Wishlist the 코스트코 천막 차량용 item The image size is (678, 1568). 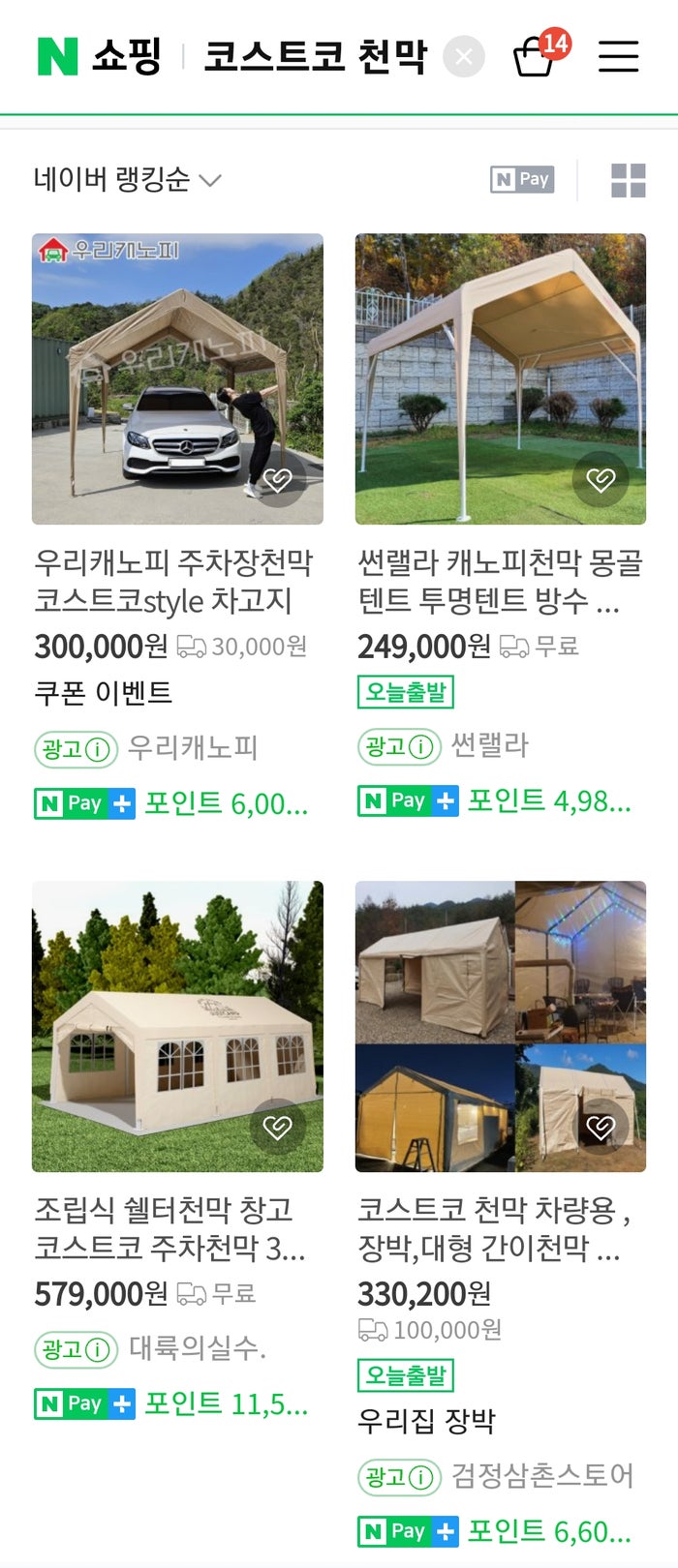click(x=601, y=1127)
